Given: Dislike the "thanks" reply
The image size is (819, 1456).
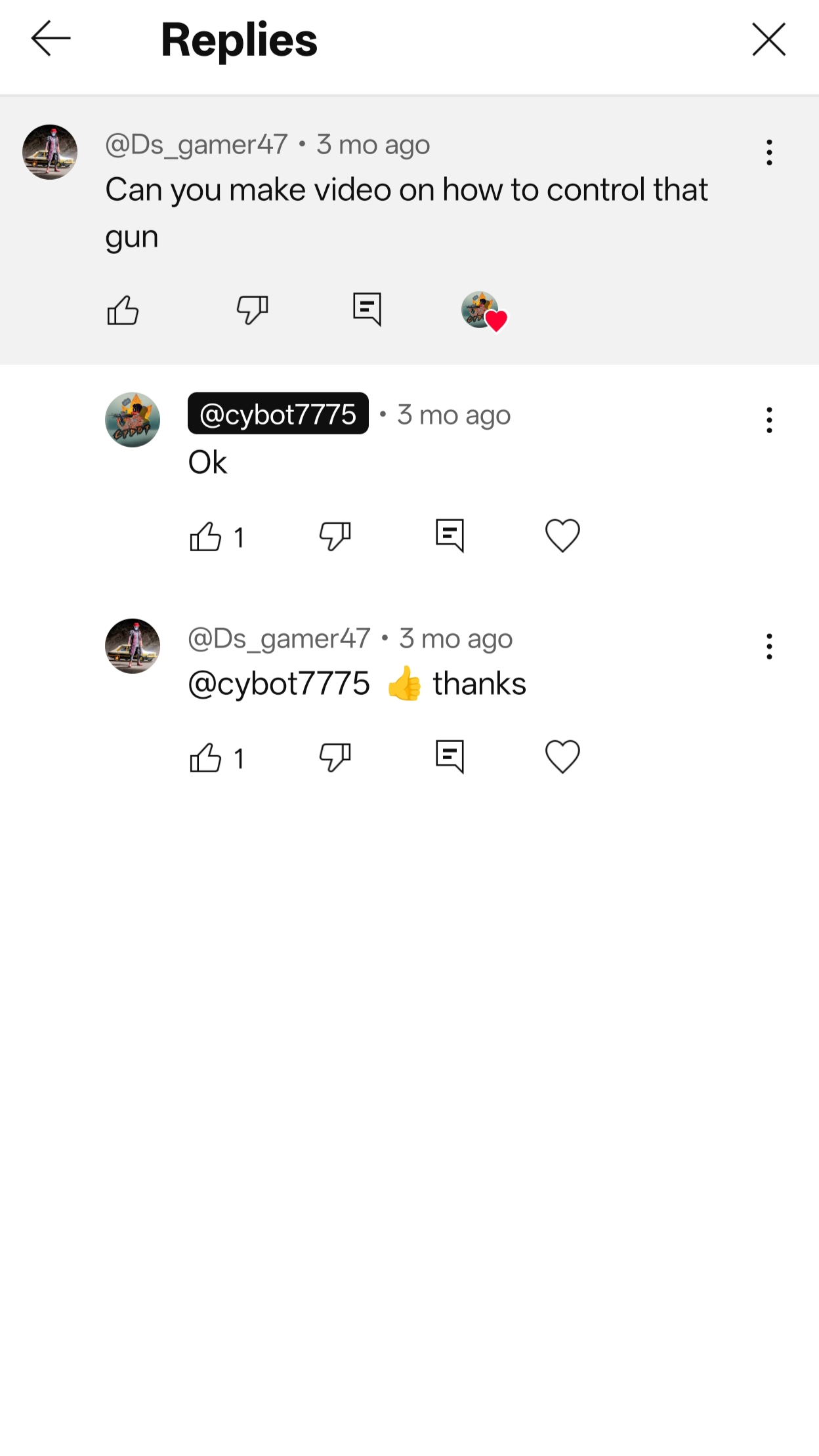Looking at the screenshot, I should pos(335,757).
